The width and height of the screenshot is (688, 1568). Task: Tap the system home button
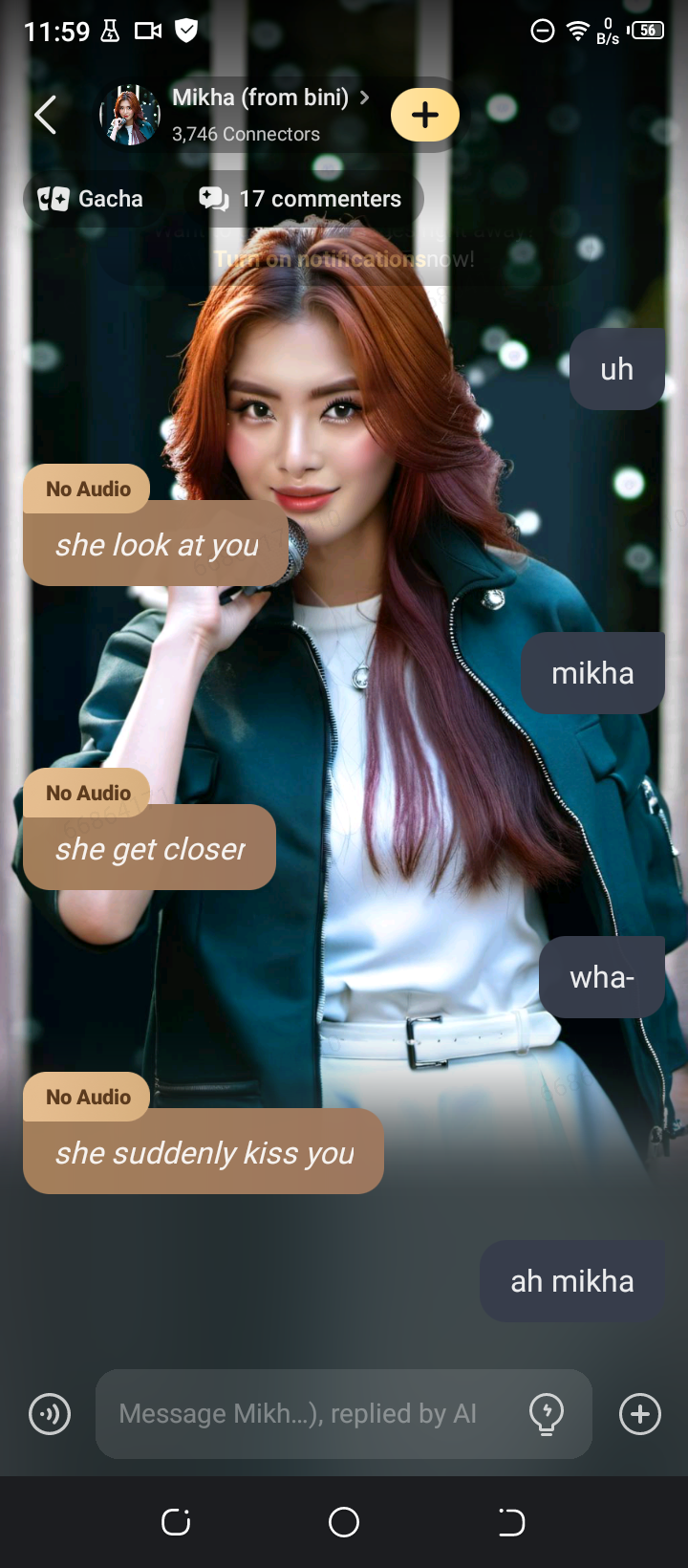344,1522
